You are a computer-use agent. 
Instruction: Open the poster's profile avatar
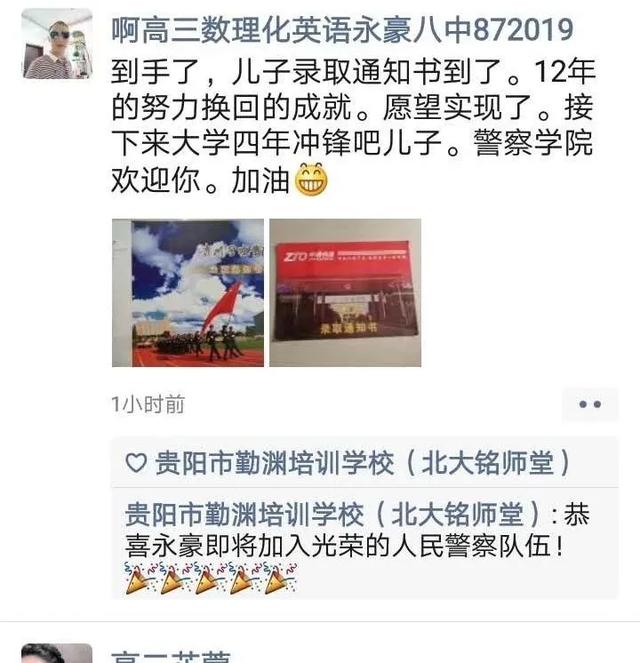(57, 44)
